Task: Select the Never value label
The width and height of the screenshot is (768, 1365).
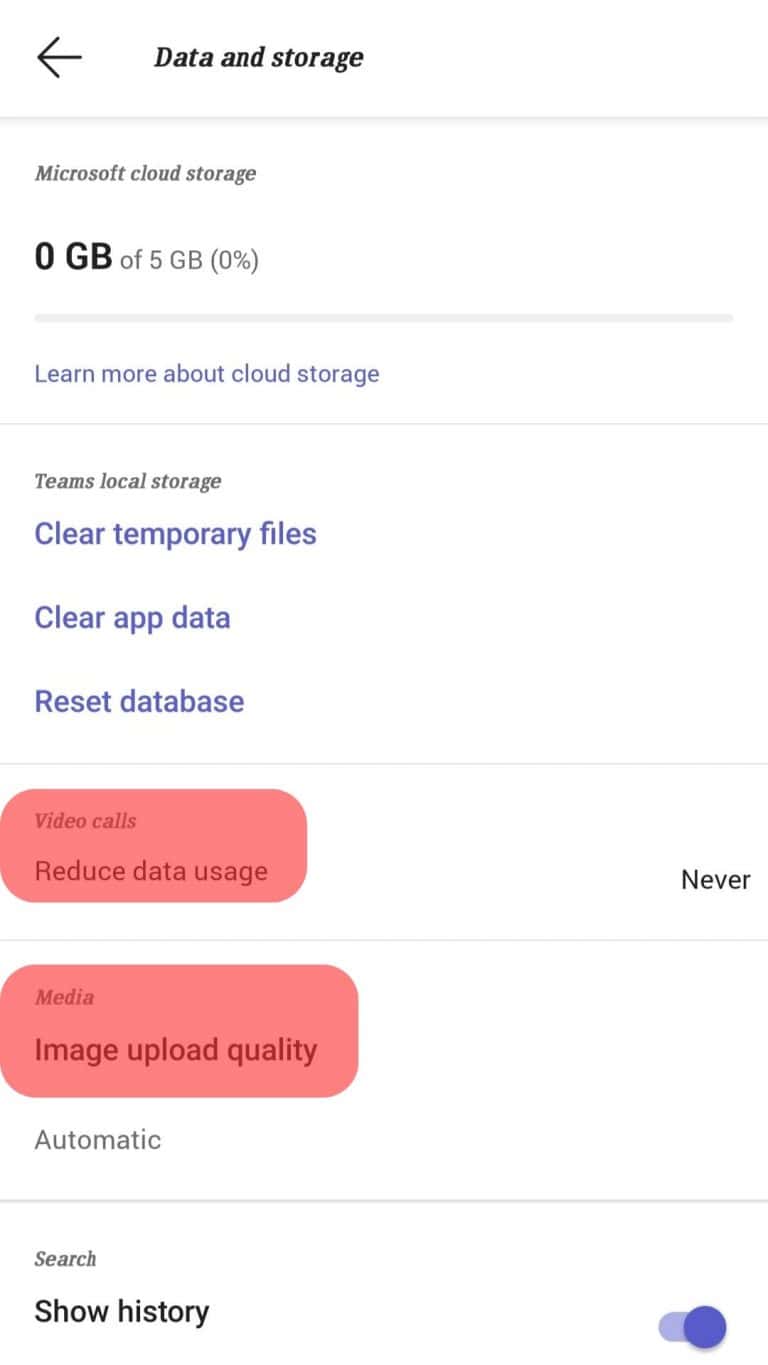Action: pyautogui.click(x=715, y=879)
